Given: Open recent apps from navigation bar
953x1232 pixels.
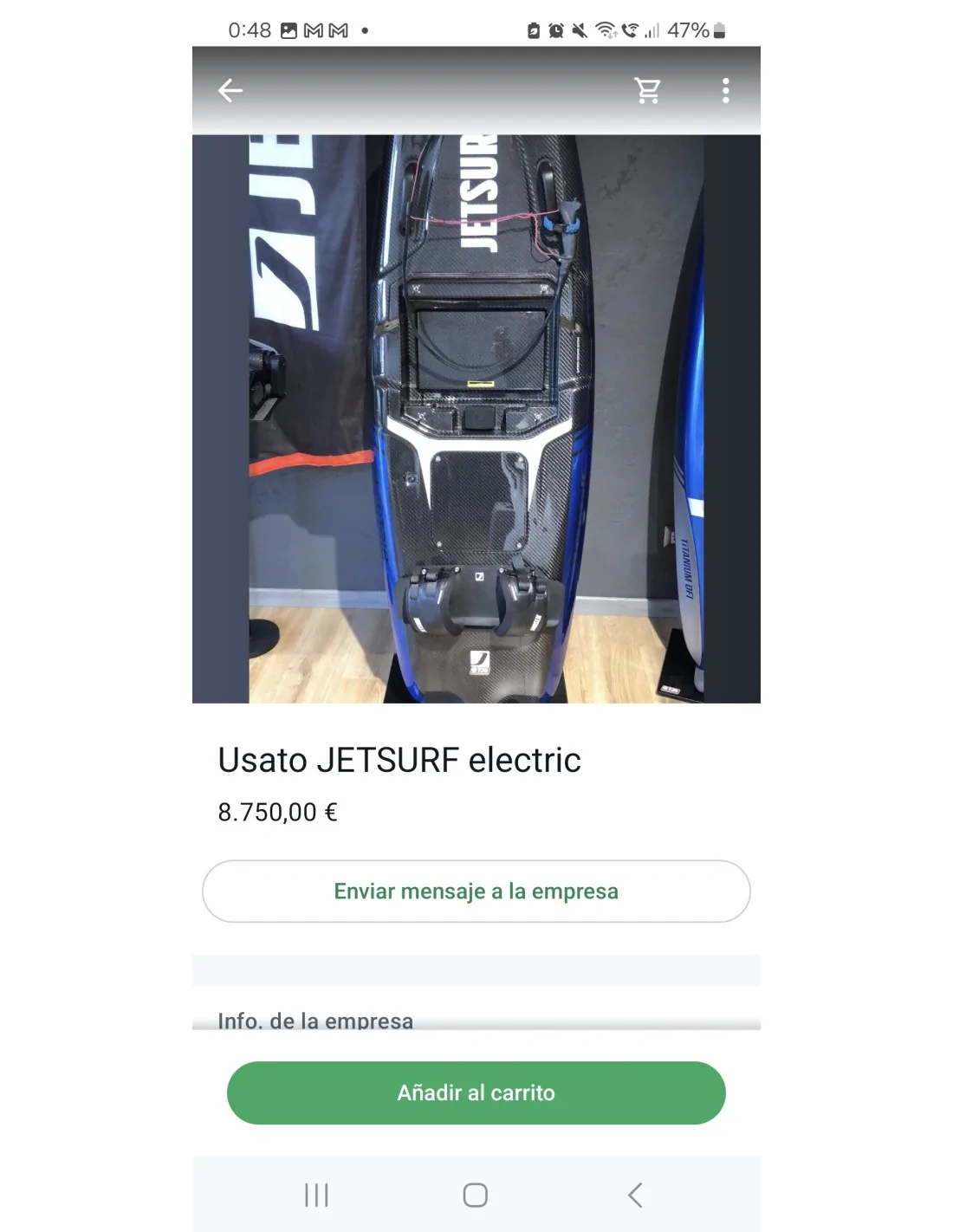Looking at the screenshot, I should pos(316,1195).
